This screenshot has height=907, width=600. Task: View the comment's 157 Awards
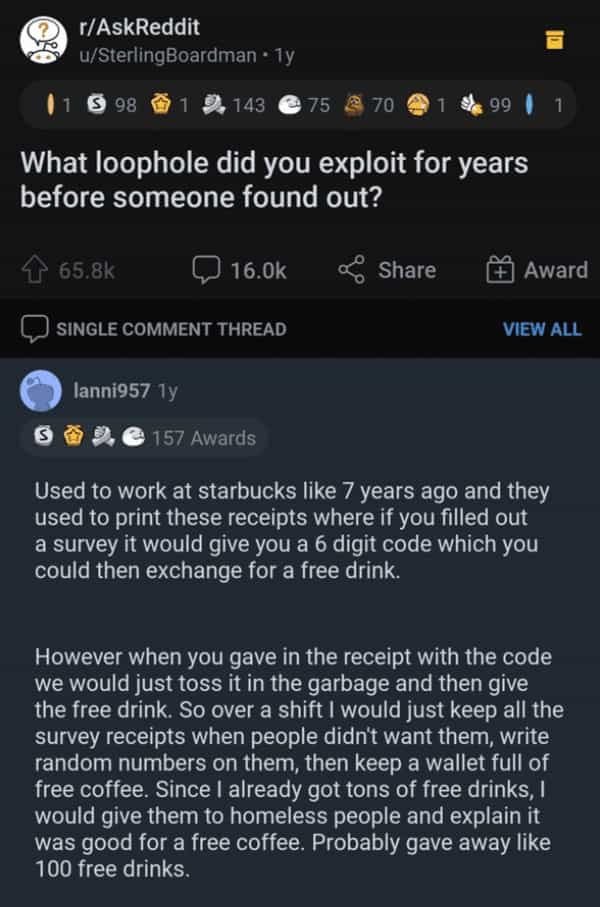pos(203,438)
